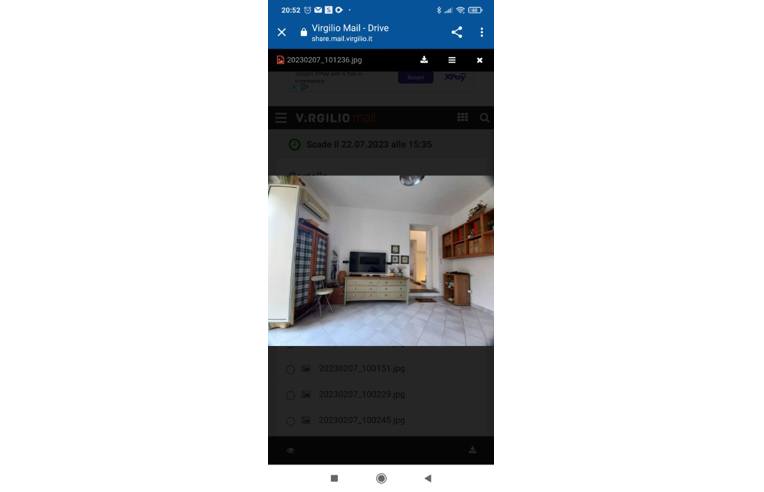
Task: Close the image preview overlay
Action: [480, 60]
